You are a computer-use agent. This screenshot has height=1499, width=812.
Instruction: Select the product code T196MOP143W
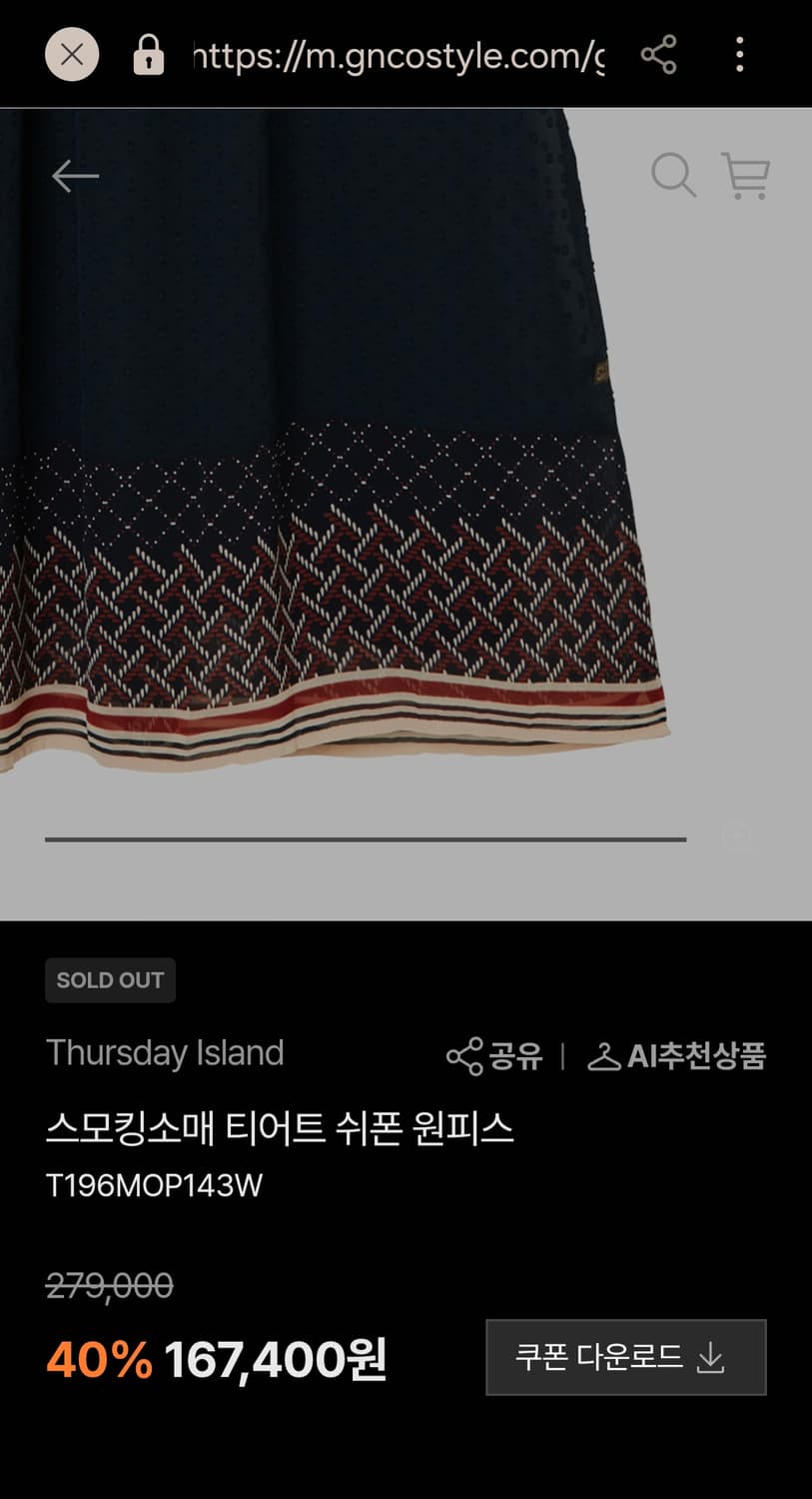[x=154, y=1187]
